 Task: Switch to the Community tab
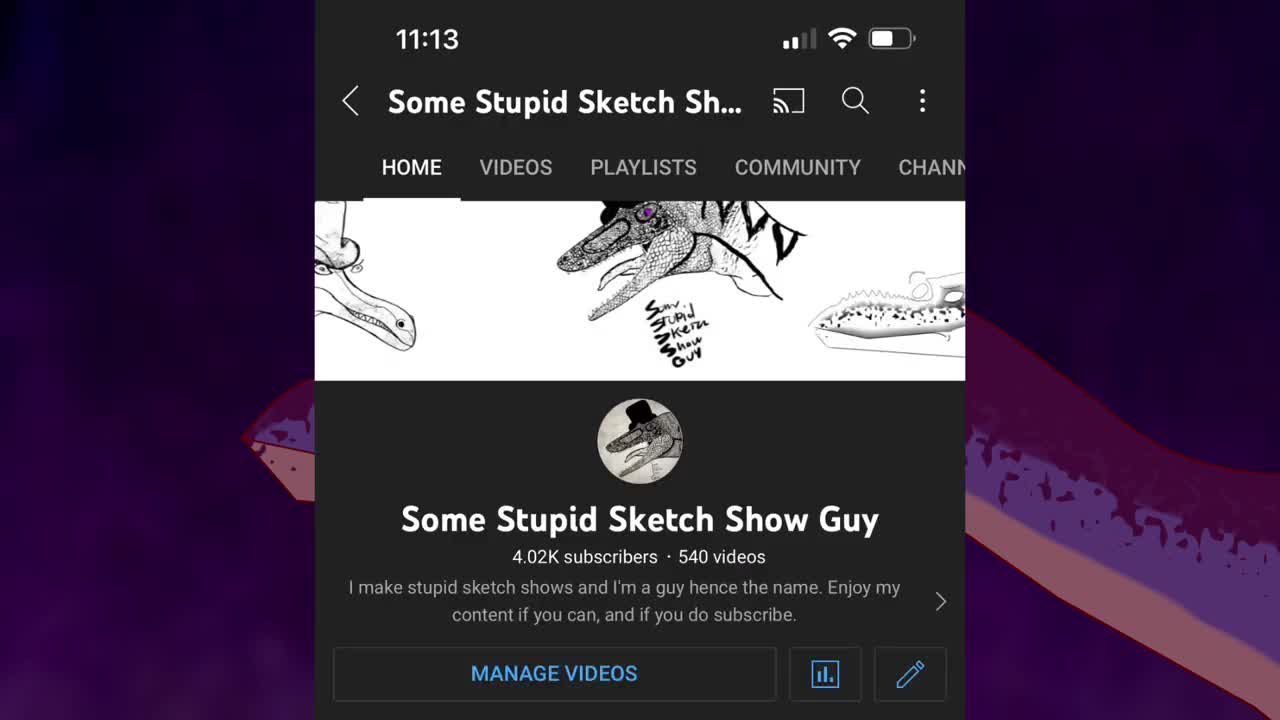click(x=797, y=168)
